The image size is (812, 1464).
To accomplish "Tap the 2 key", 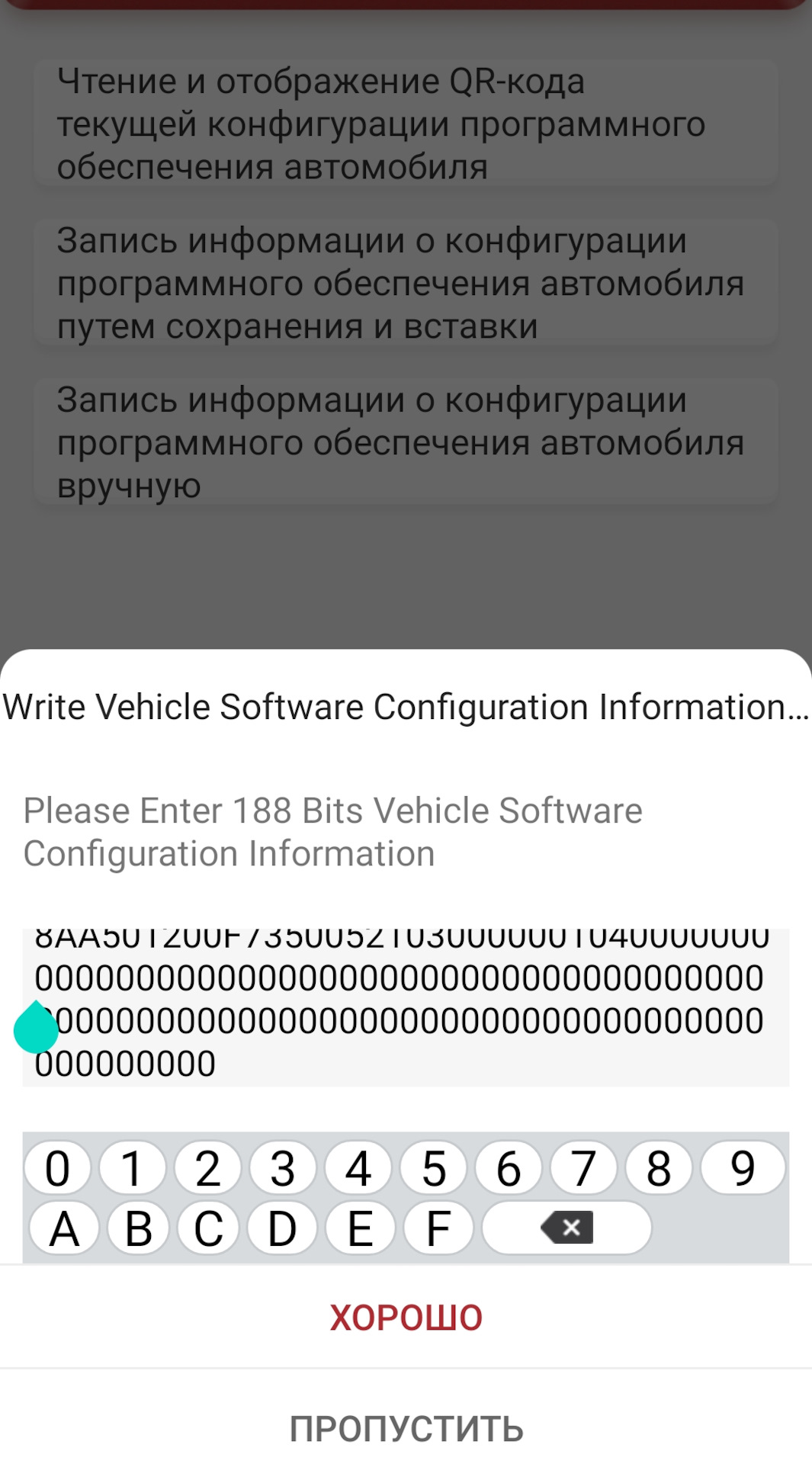I will coord(207,1167).
